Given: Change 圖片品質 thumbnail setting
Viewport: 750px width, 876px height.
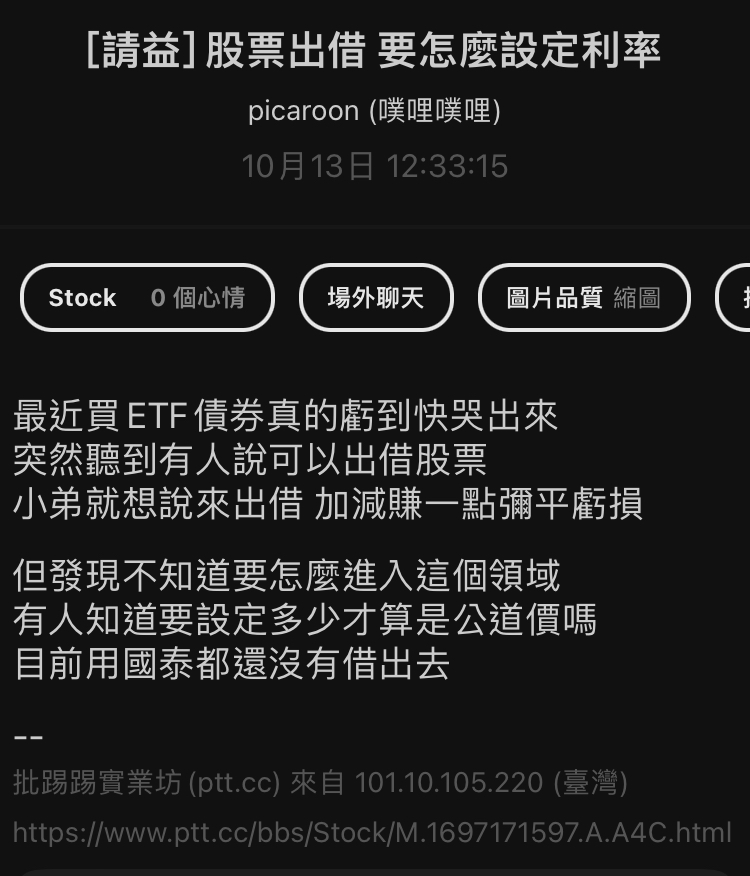Looking at the screenshot, I should pos(584,297).
